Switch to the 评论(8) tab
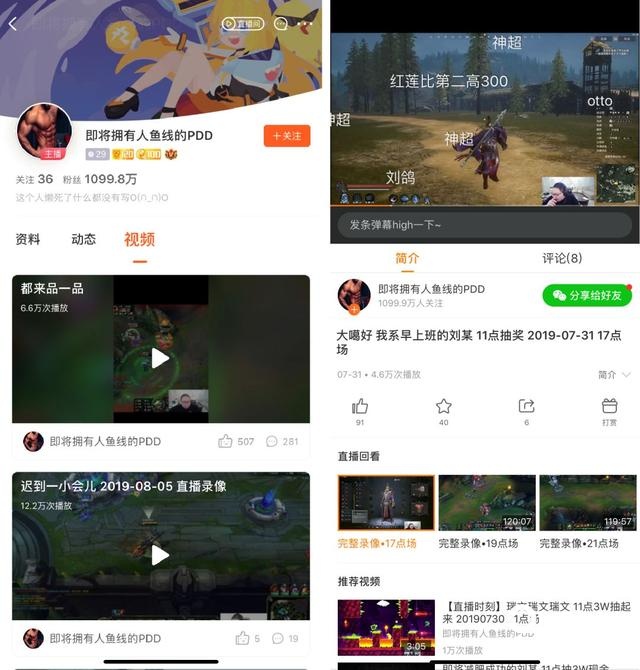The width and height of the screenshot is (640, 670). 561,258
